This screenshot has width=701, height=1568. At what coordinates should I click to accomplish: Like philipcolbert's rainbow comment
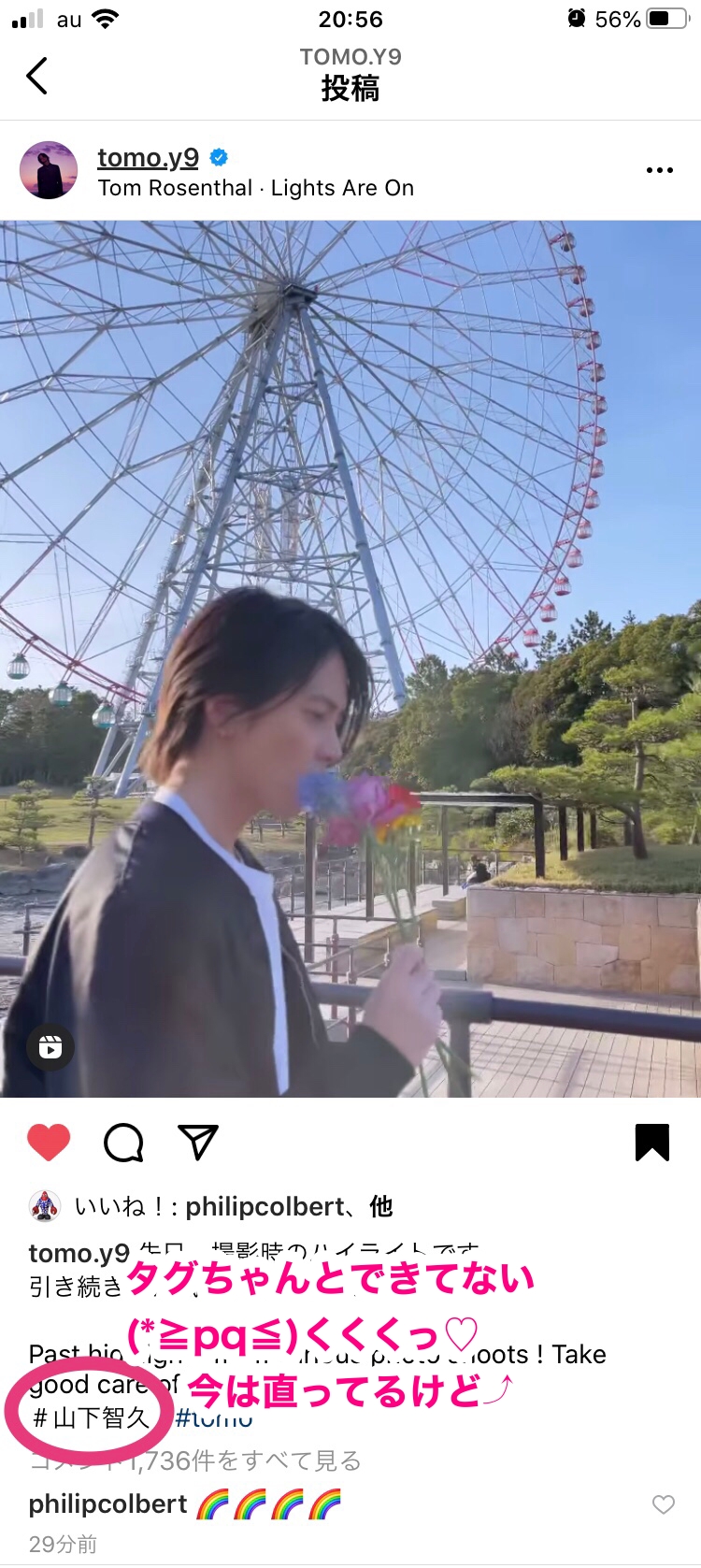pyautogui.click(x=663, y=1504)
